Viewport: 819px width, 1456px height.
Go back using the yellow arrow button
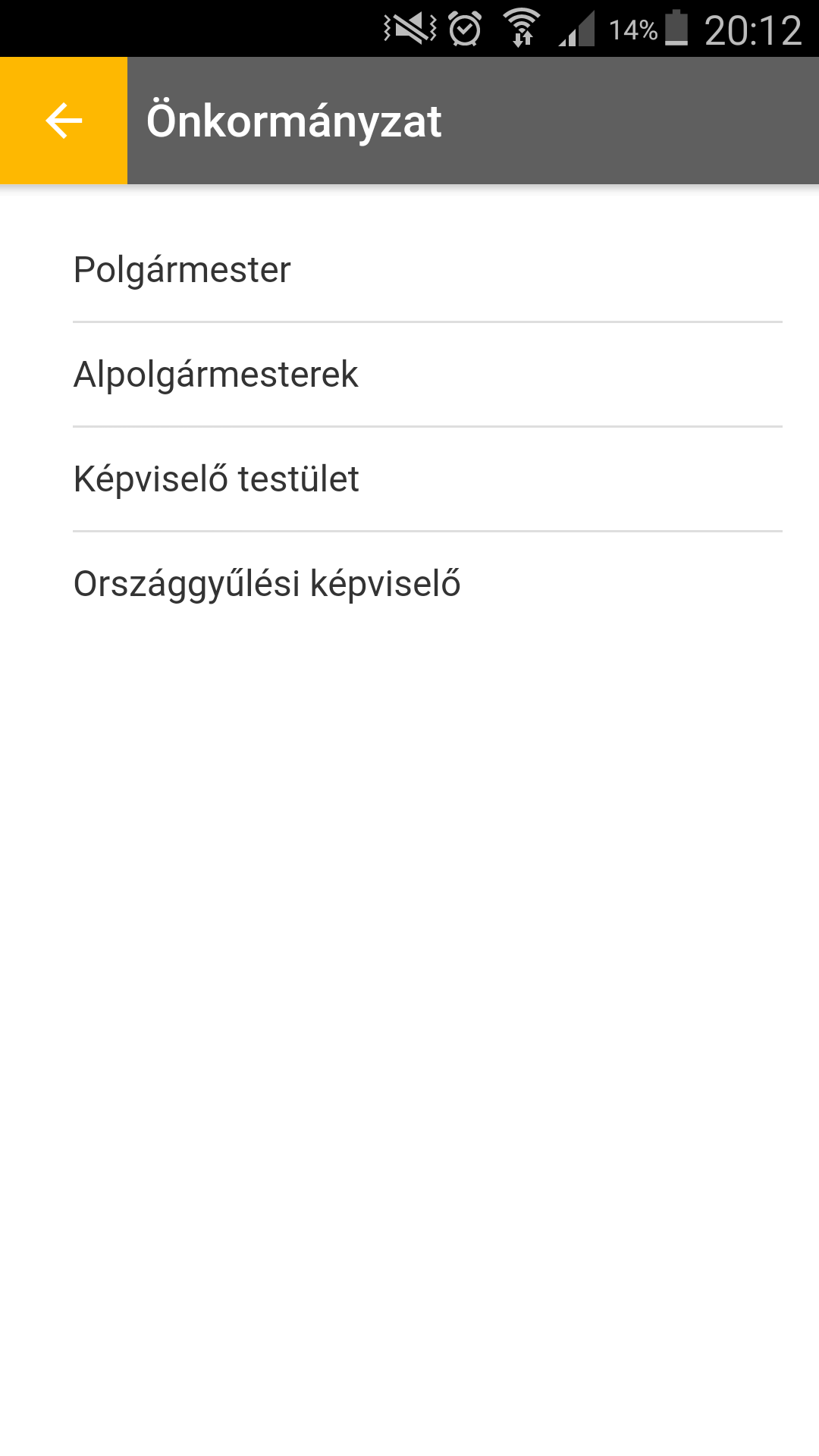point(64,121)
